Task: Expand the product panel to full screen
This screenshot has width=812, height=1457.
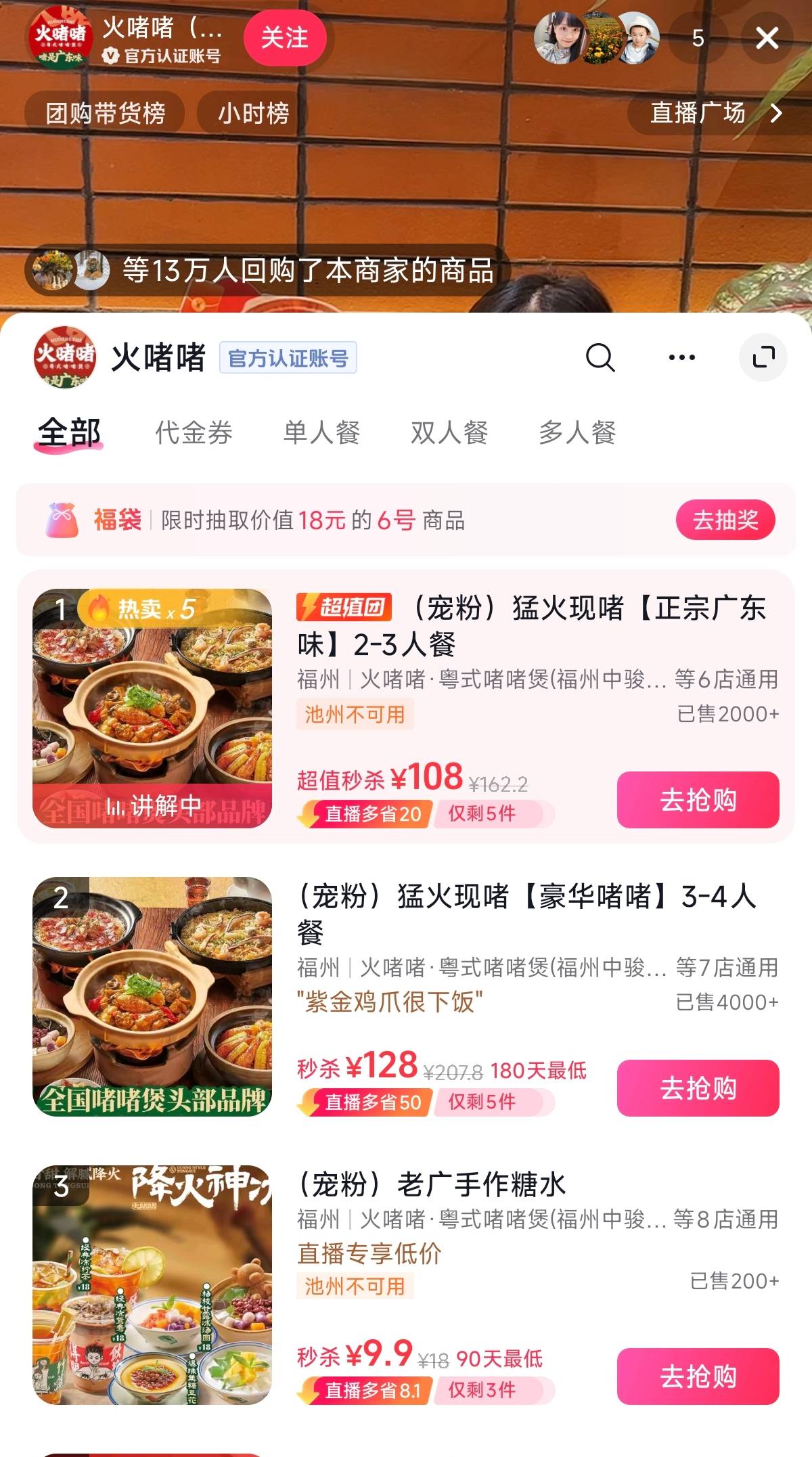Action: pyautogui.click(x=763, y=357)
